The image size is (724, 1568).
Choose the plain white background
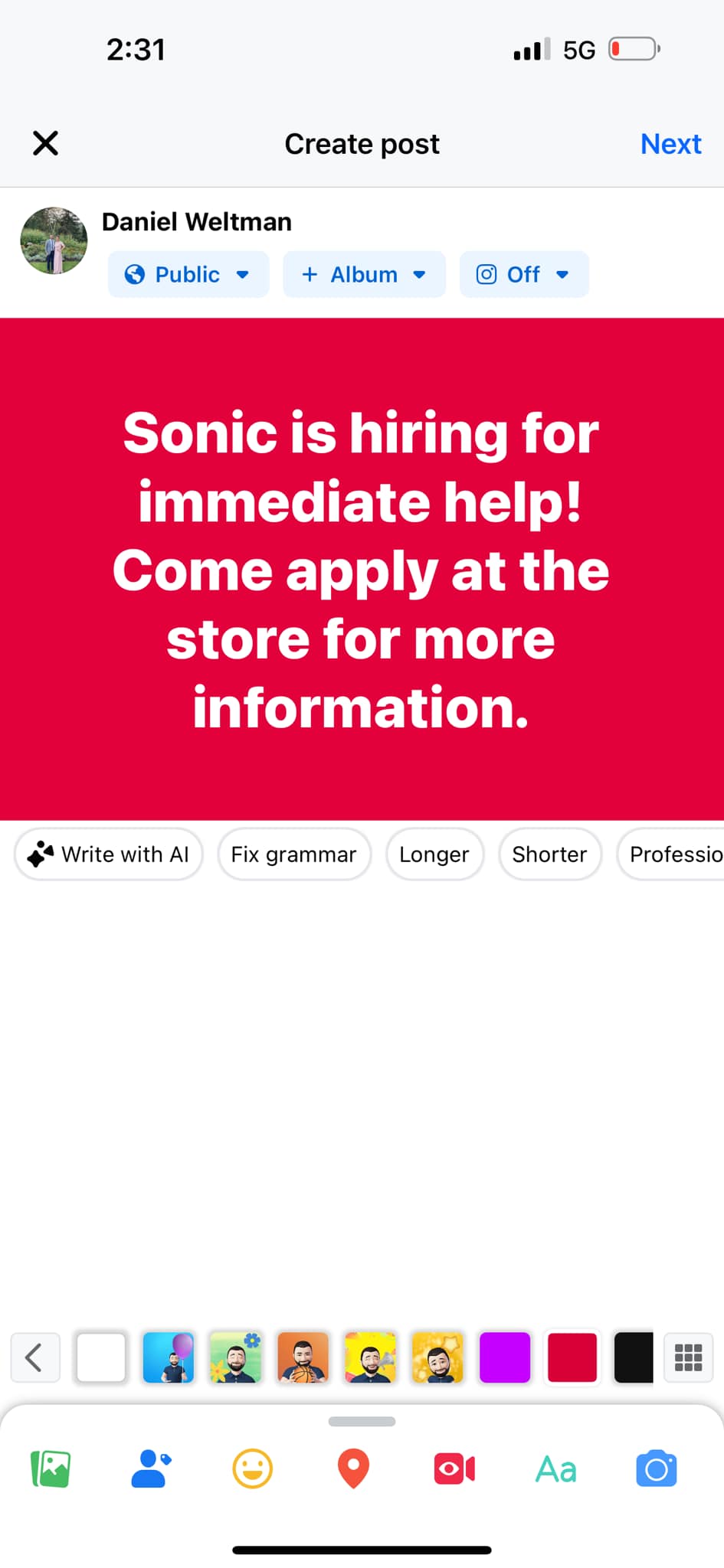pos(101,1357)
